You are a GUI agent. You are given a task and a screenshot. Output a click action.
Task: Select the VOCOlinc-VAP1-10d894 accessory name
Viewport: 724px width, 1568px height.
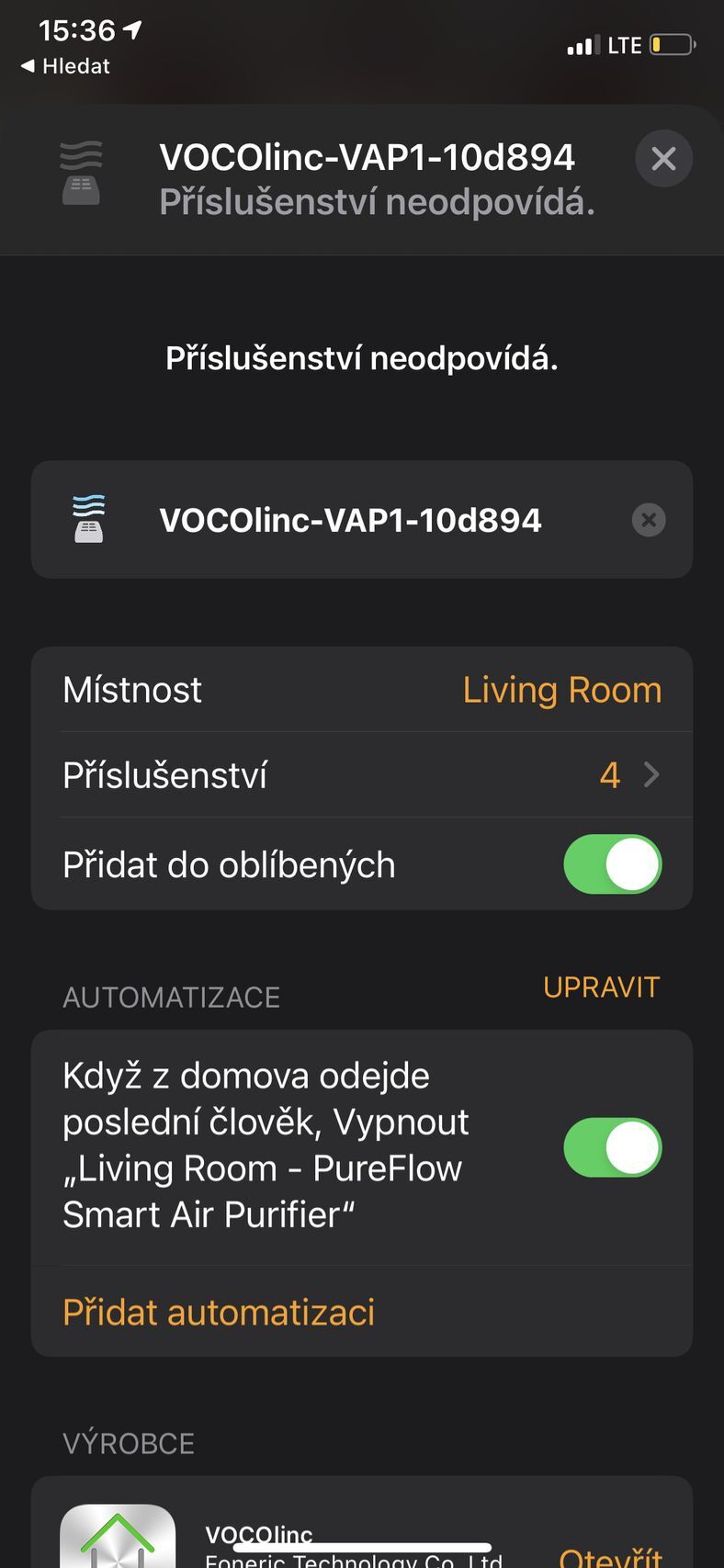[x=353, y=519]
